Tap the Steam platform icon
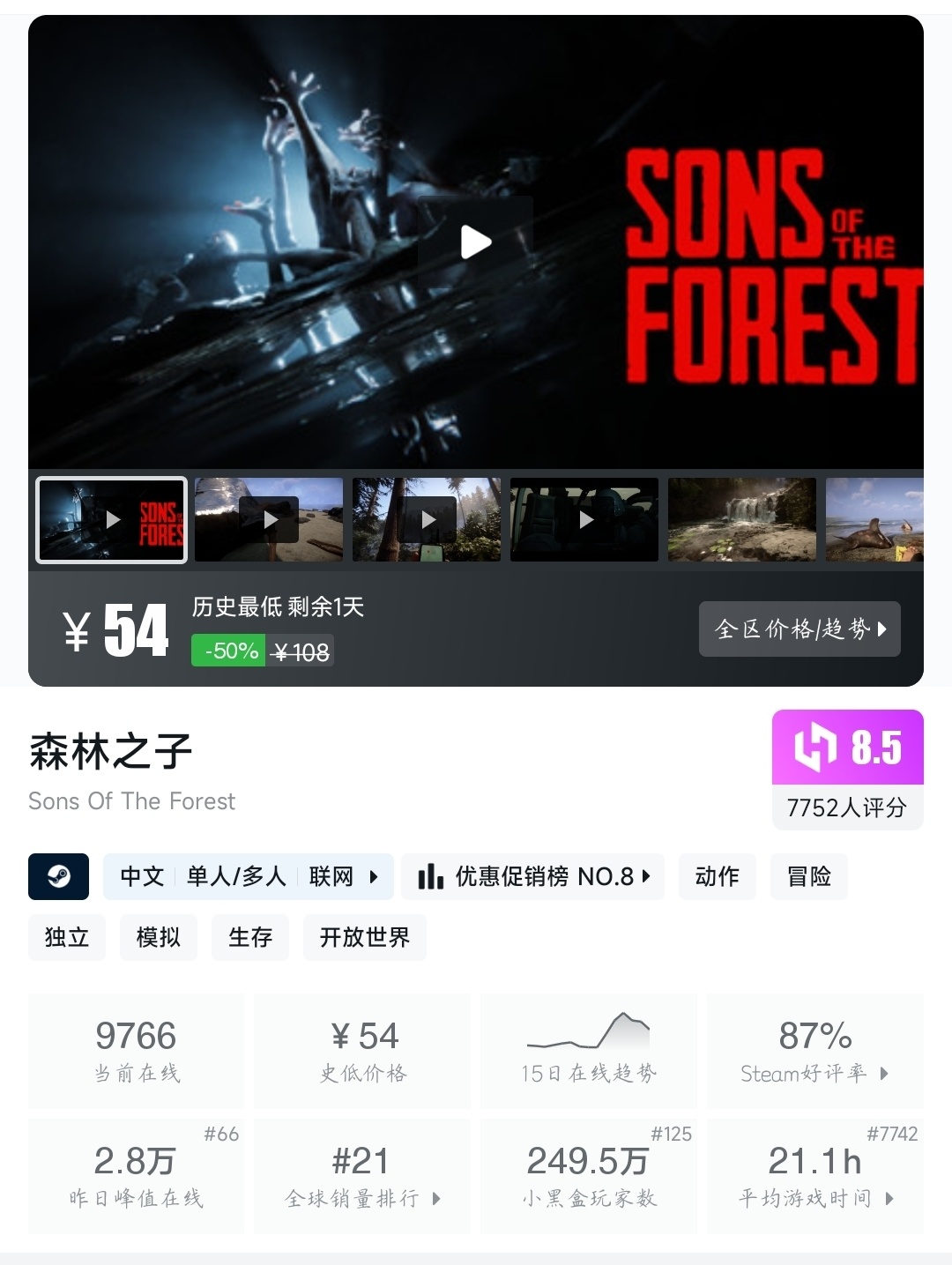This screenshot has width=952, height=1265. point(59,876)
